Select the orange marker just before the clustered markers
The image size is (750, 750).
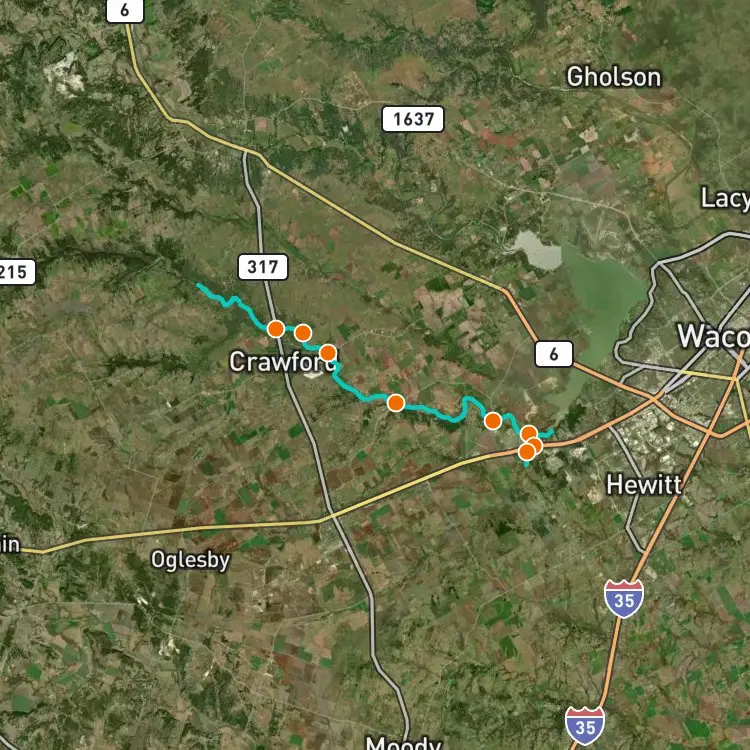(x=493, y=421)
